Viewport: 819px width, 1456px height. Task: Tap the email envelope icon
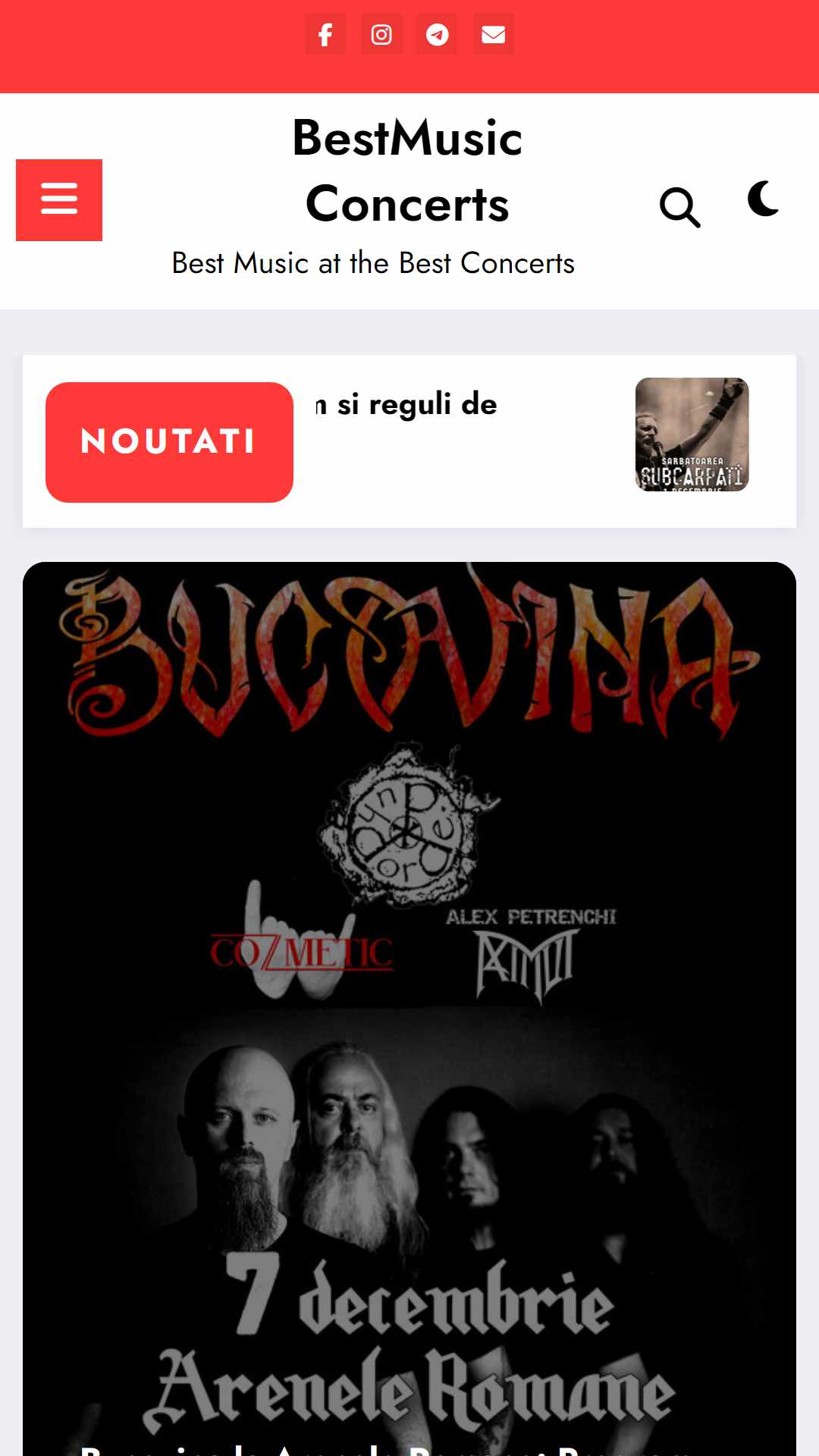(x=493, y=35)
